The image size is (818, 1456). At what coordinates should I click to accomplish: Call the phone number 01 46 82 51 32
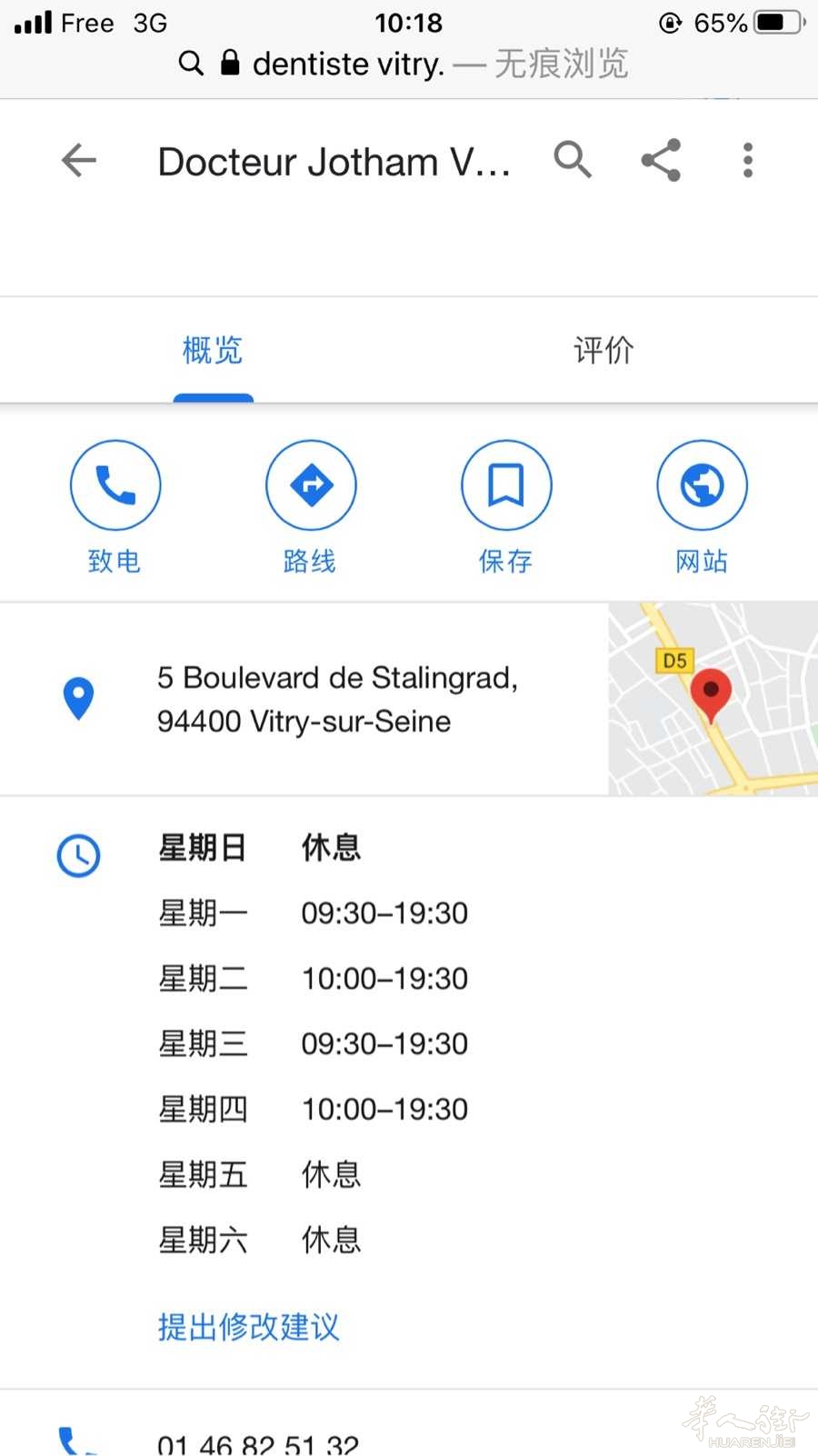pyautogui.click(x=258, y=1442)
